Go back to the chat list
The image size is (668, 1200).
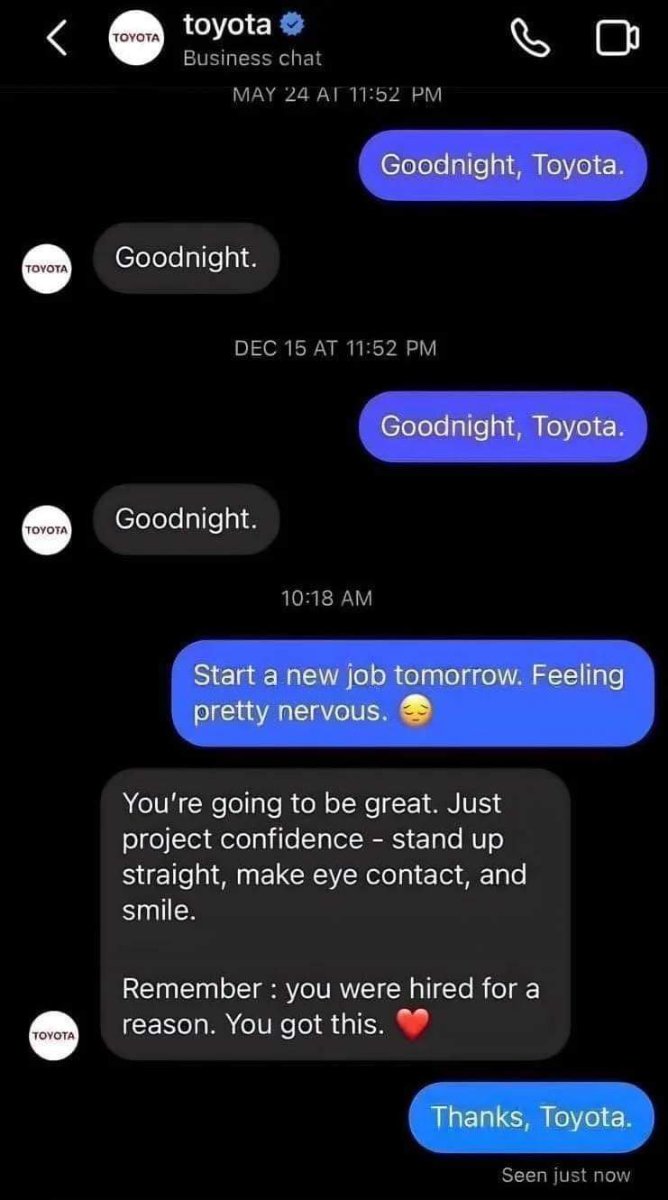(58, 38)
